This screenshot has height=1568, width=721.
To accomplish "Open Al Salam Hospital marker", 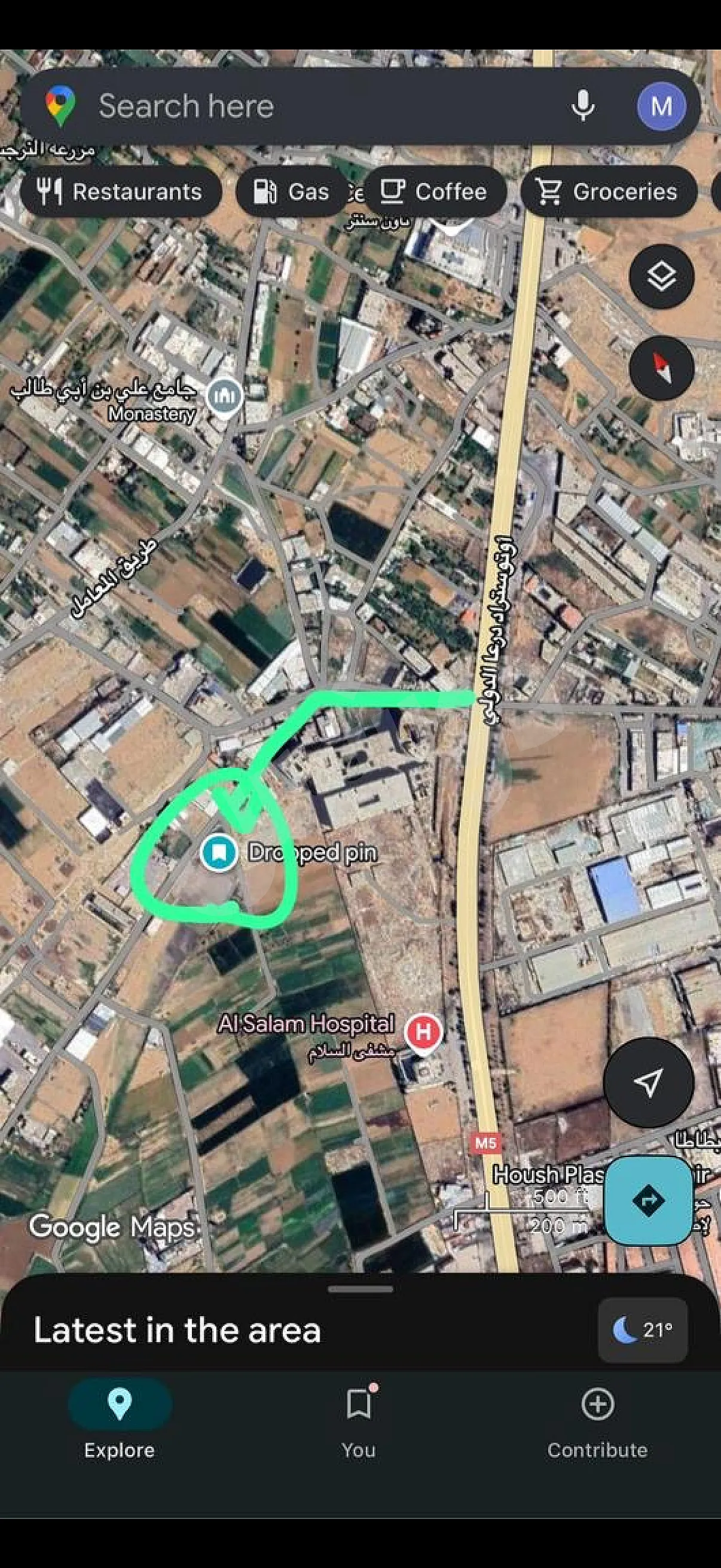I will tap(424, 1032).
